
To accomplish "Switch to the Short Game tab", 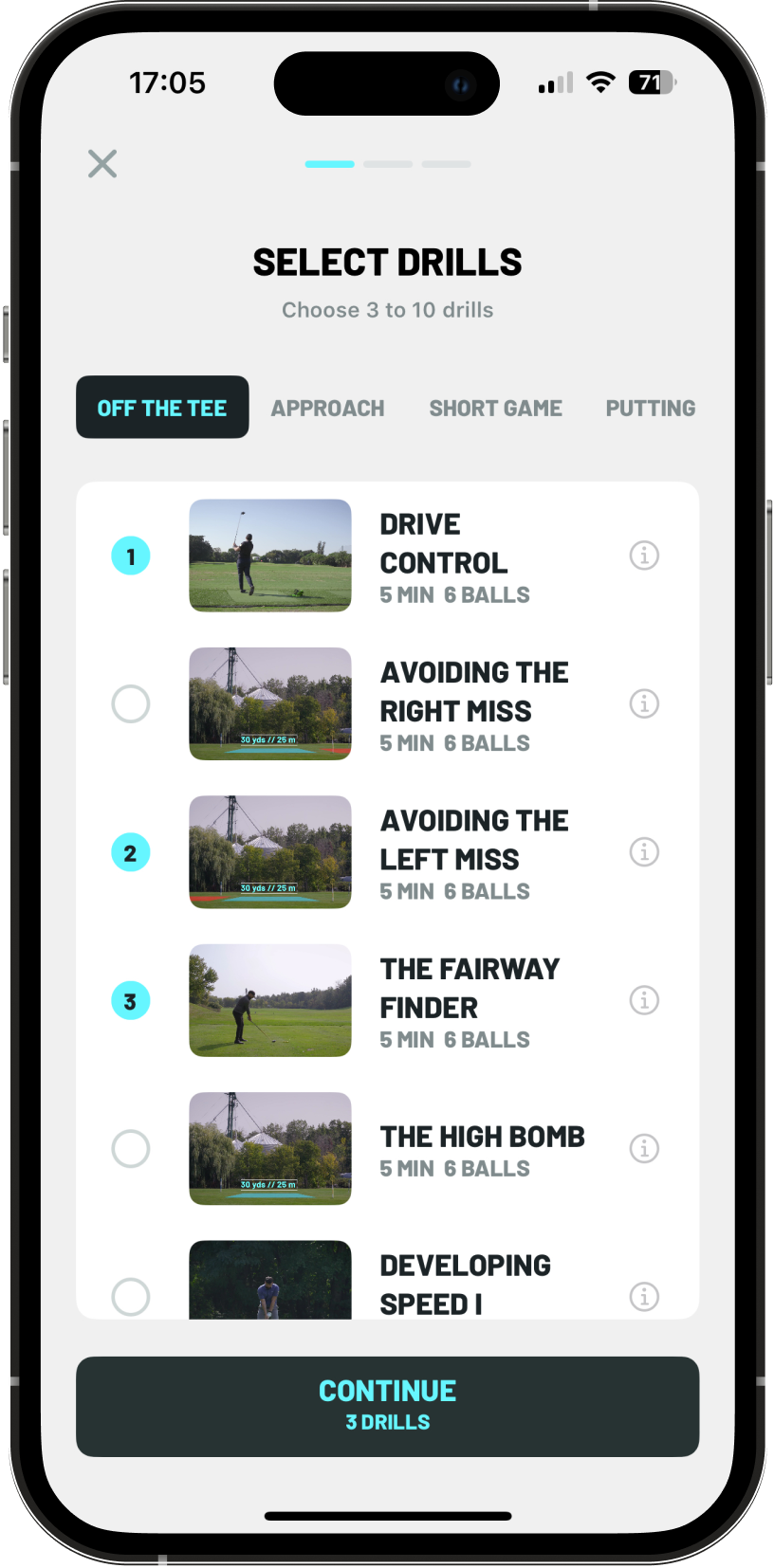I will coord(495,409).
